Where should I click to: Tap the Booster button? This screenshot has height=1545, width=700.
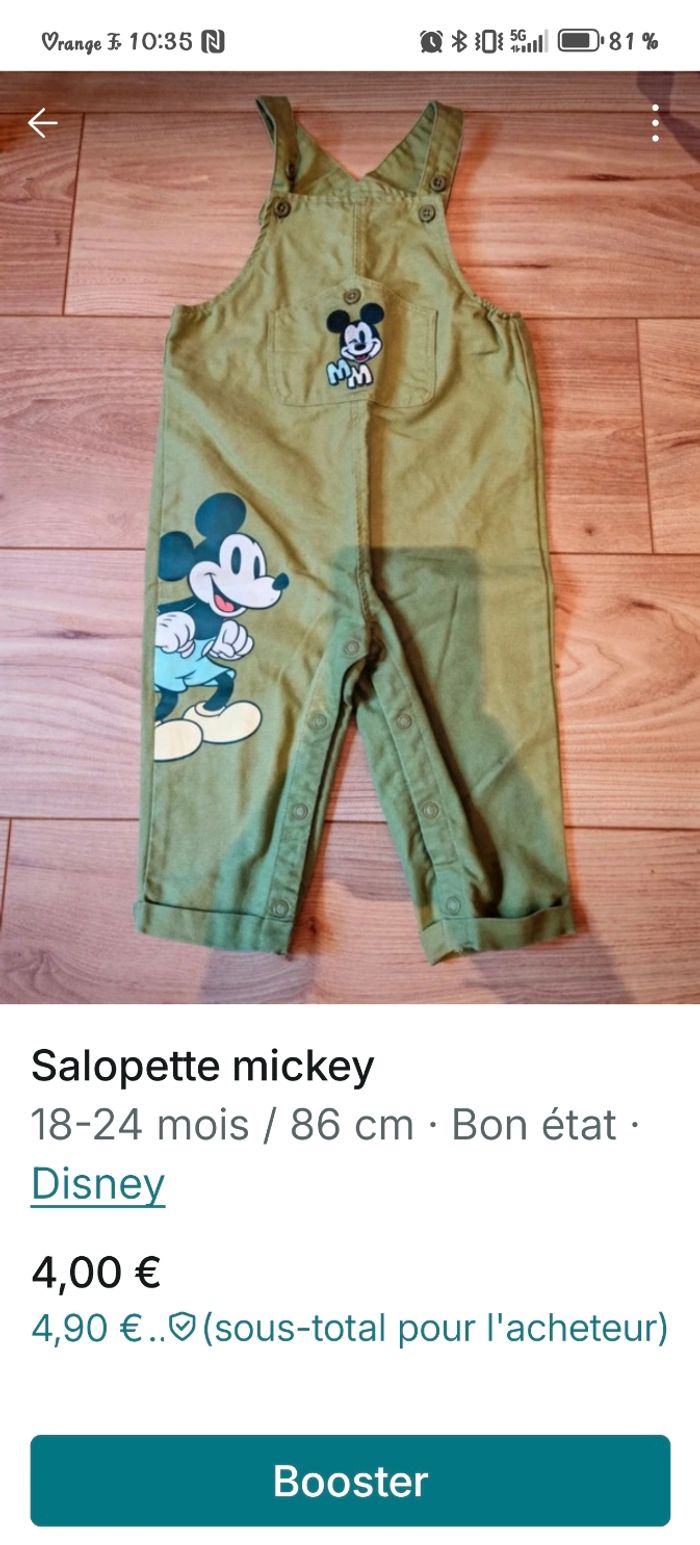coord(350,1480)
